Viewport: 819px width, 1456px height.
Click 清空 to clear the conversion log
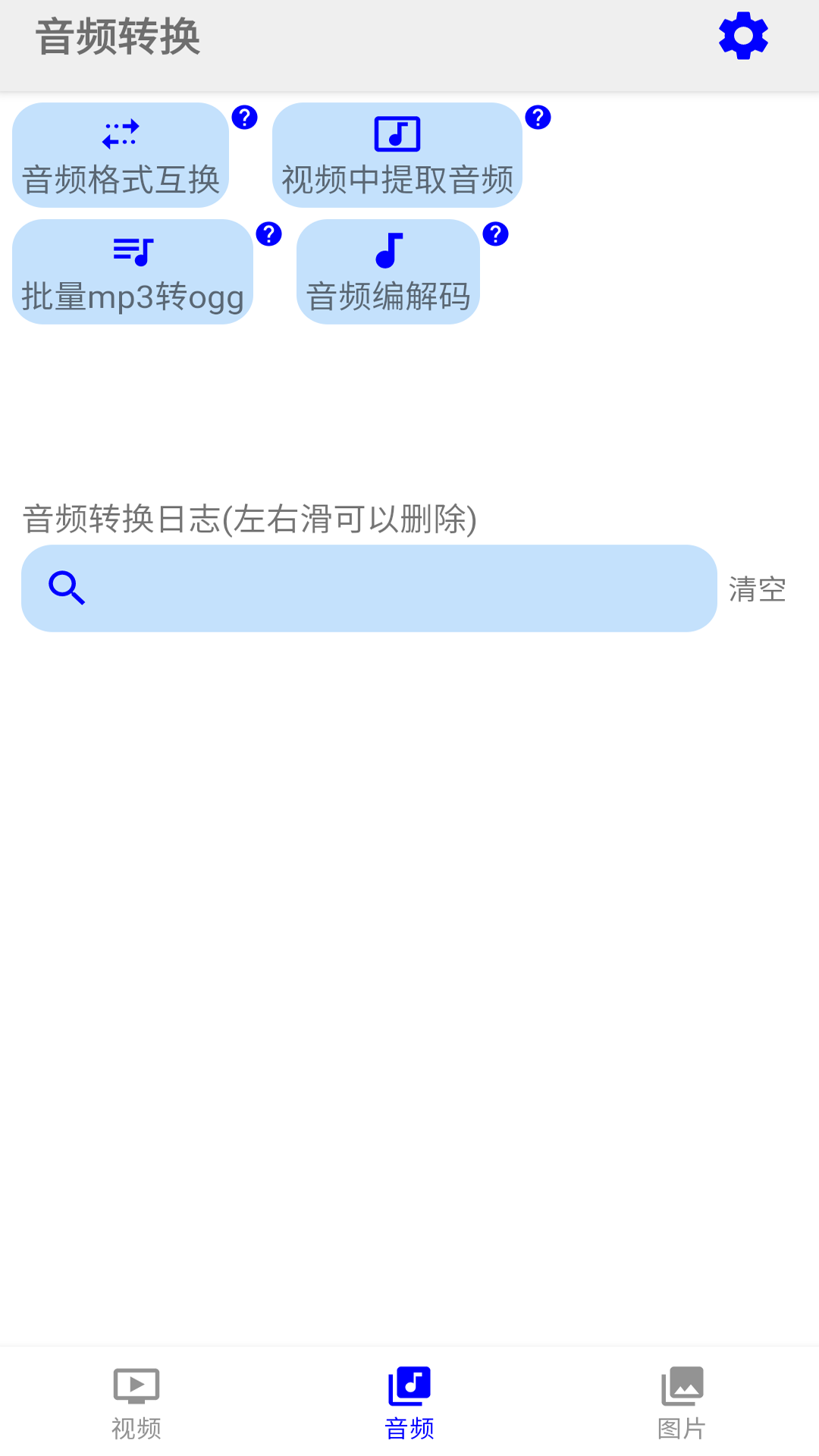click(x=755, y=588)
